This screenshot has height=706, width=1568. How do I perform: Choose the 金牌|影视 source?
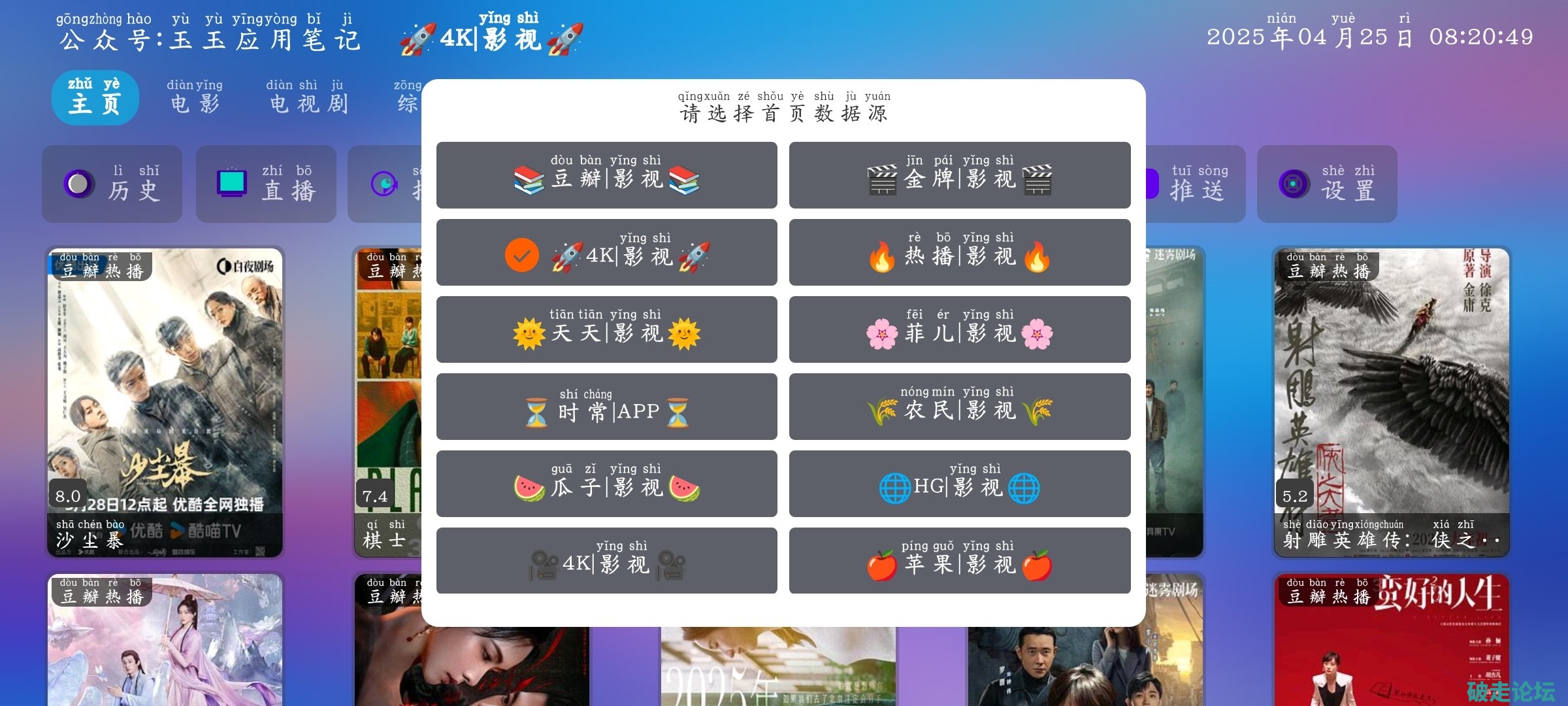click(x=959, y=175)
